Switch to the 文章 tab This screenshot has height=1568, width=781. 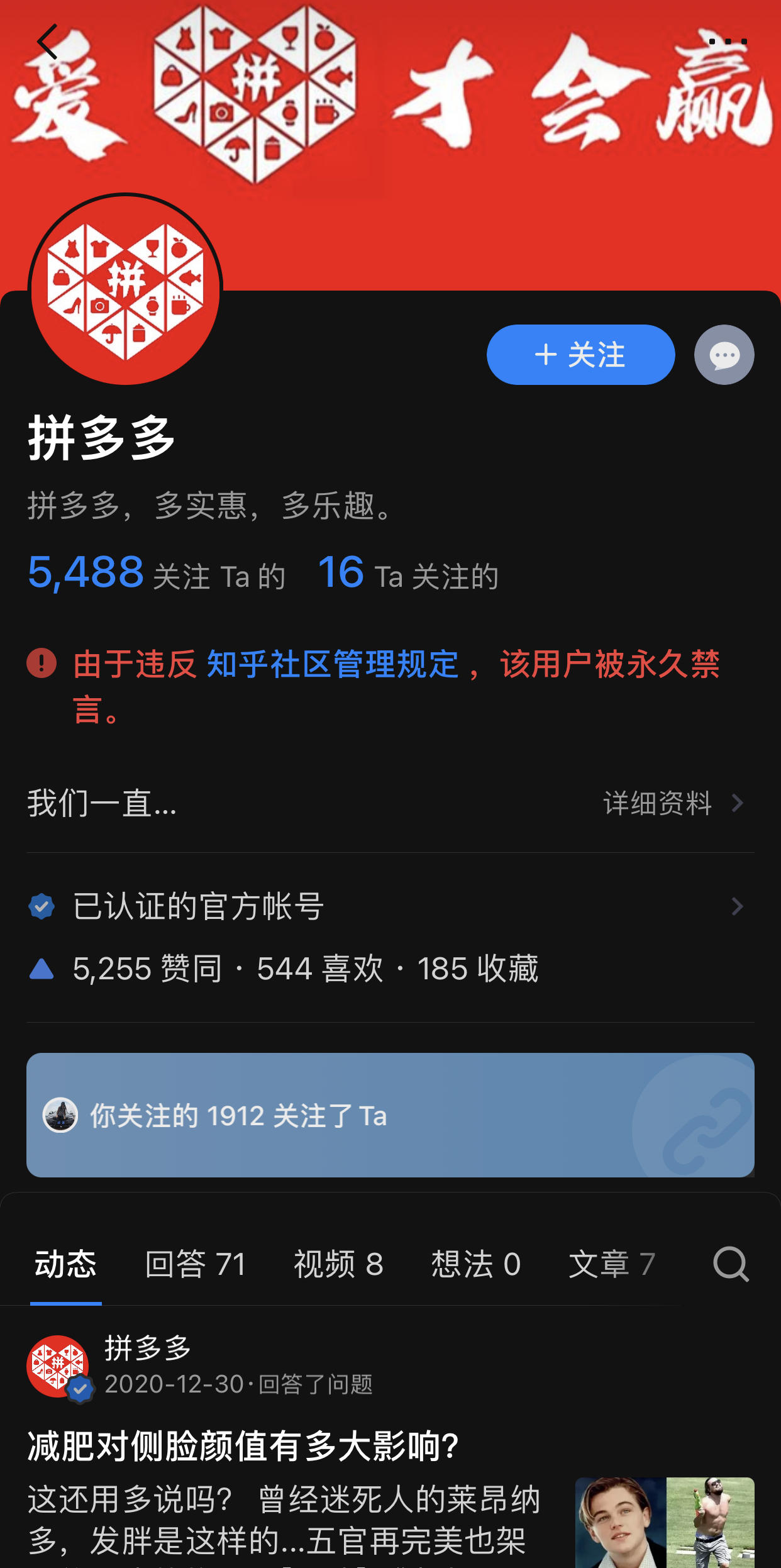(x=611, y=1264)
